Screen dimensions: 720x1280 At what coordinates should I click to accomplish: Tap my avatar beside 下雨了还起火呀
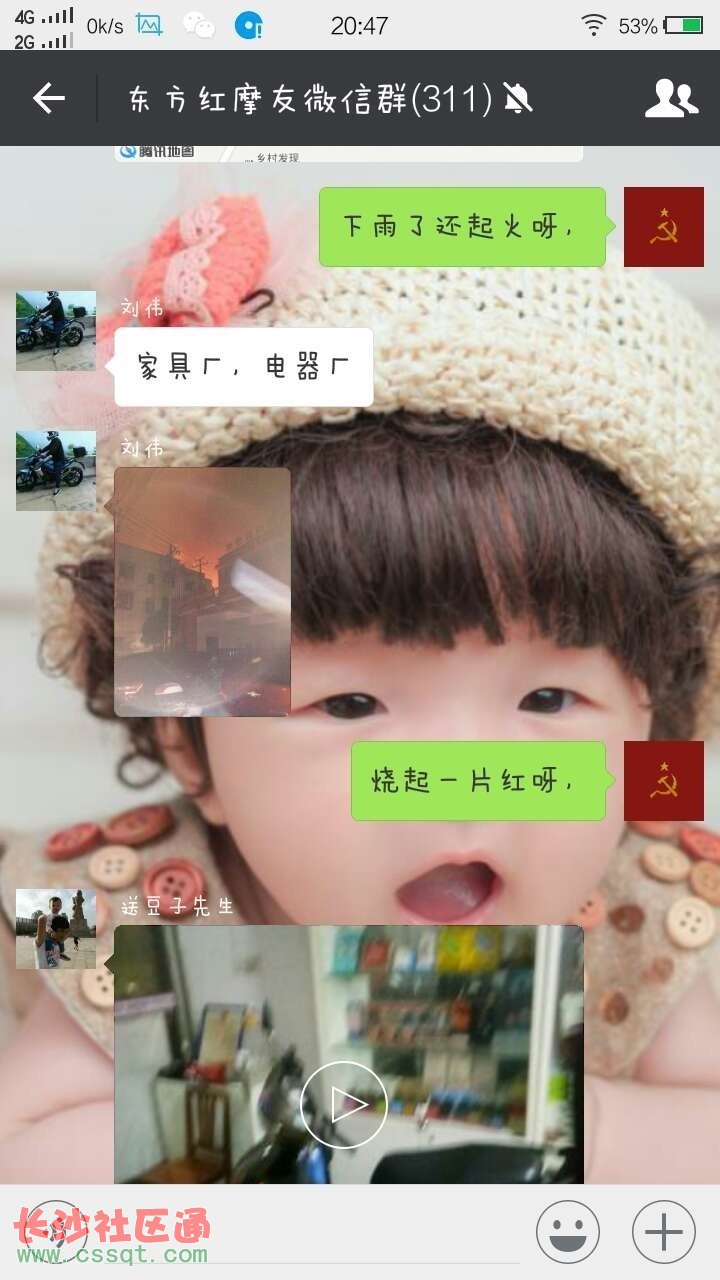coord(663,227)
